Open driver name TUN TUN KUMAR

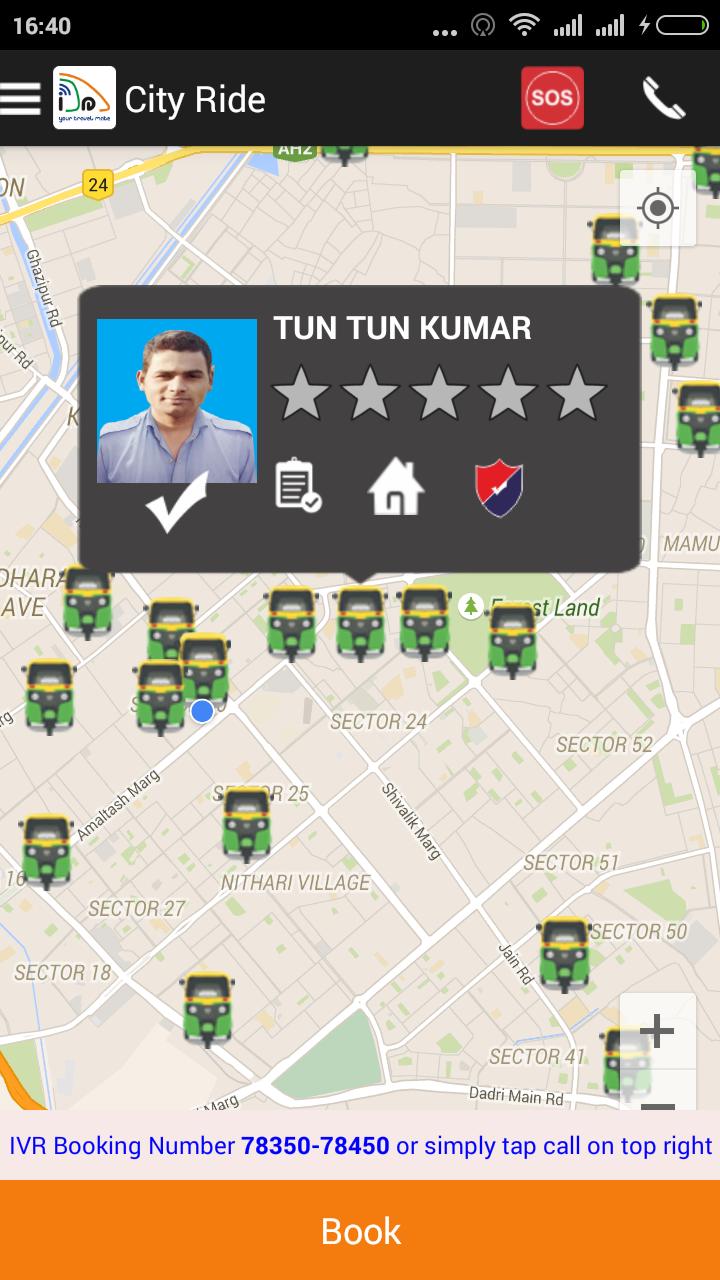tap(402, 329)
